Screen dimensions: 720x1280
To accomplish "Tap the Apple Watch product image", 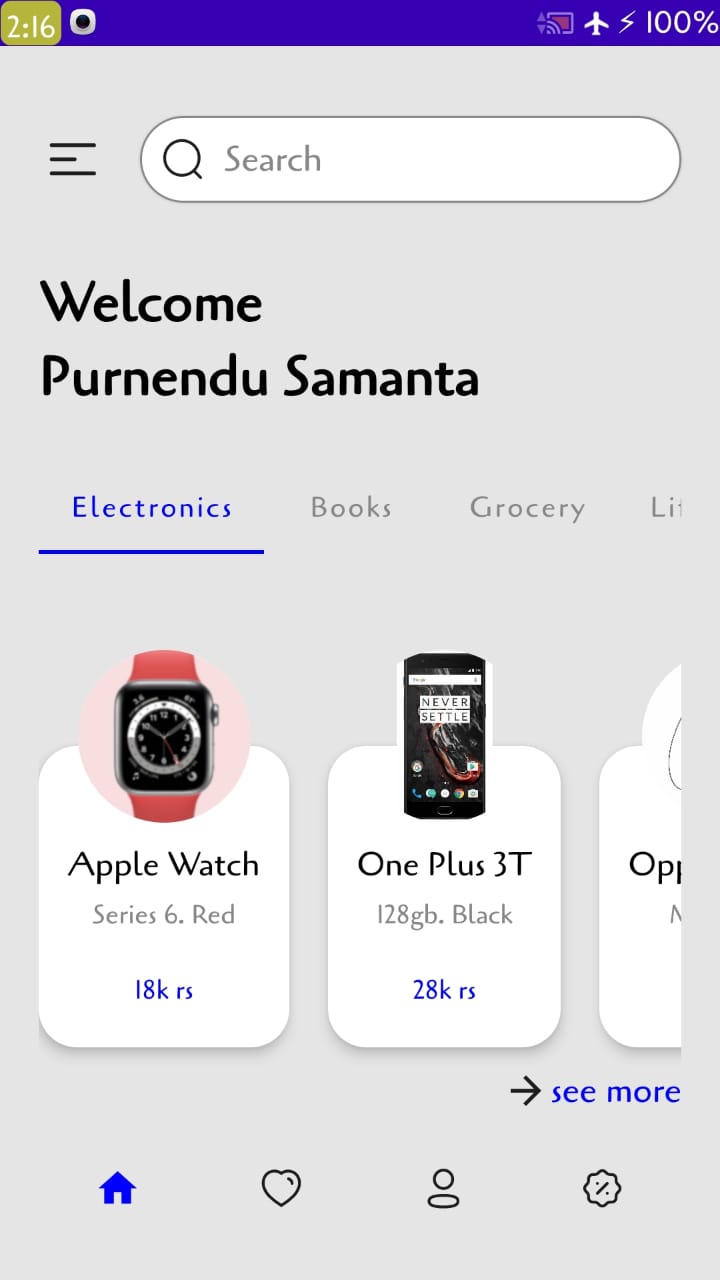I will [163, 735].
